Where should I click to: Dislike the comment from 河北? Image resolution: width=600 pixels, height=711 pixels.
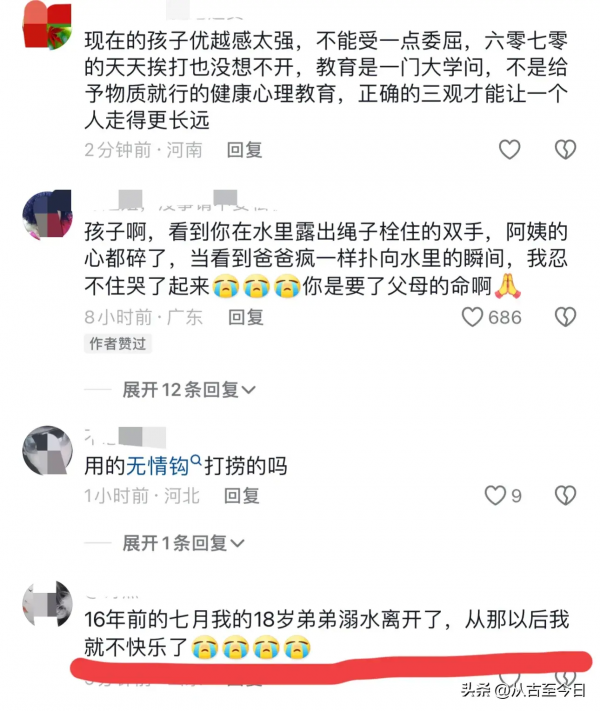[x=566, y=495]
